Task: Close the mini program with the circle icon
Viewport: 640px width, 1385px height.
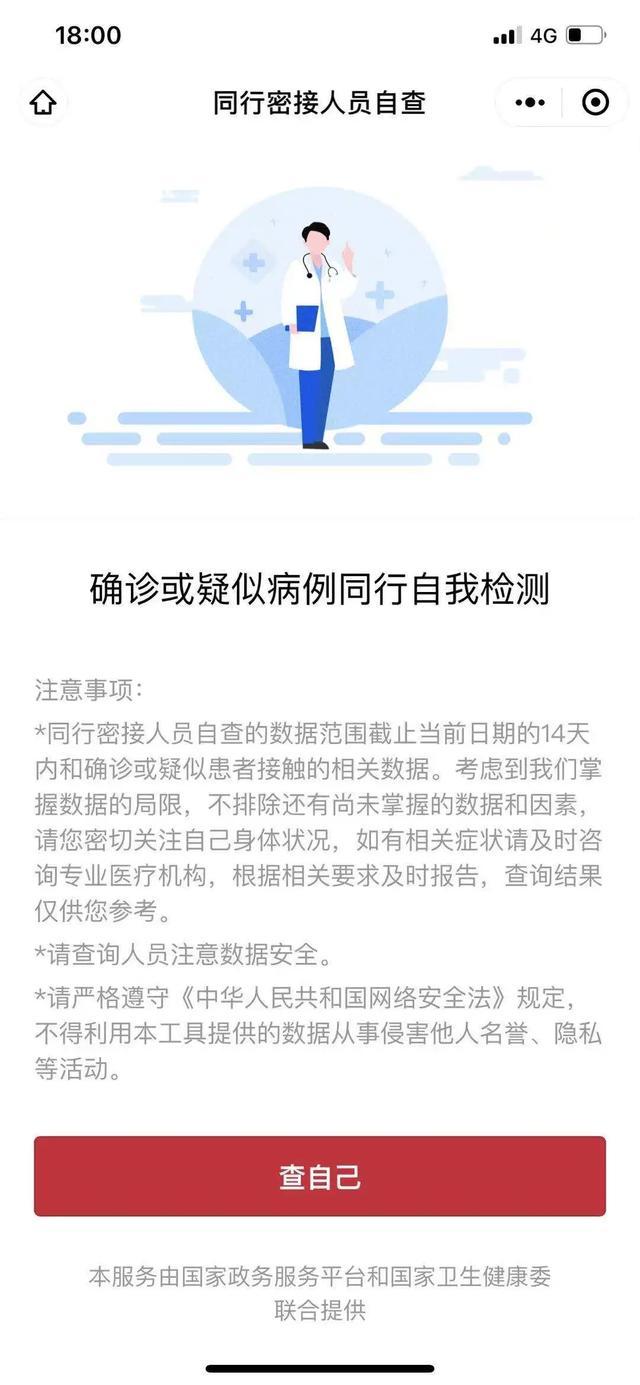Action: point(595,102)
